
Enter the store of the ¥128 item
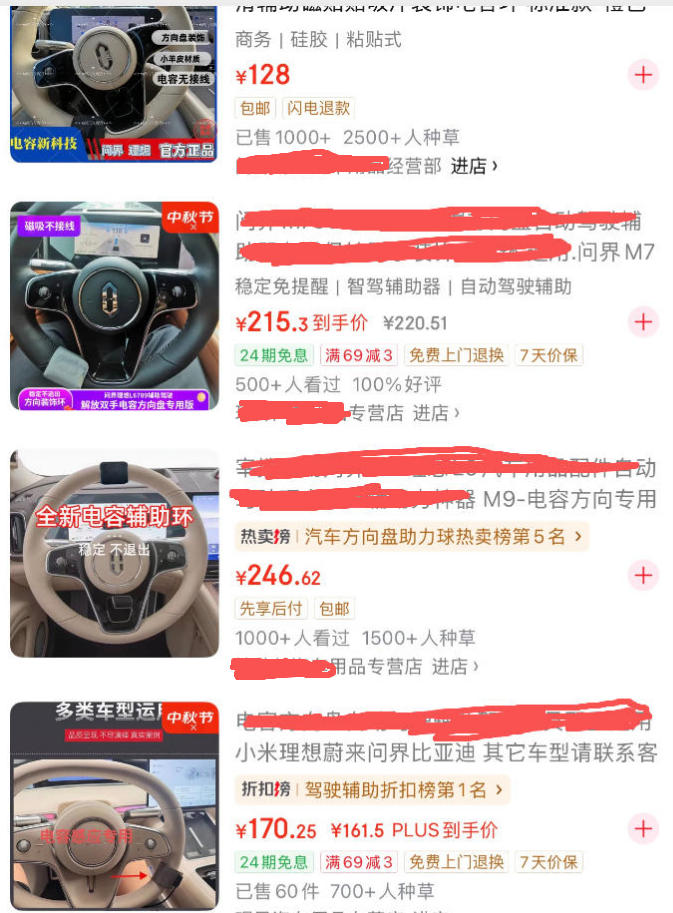474,166
